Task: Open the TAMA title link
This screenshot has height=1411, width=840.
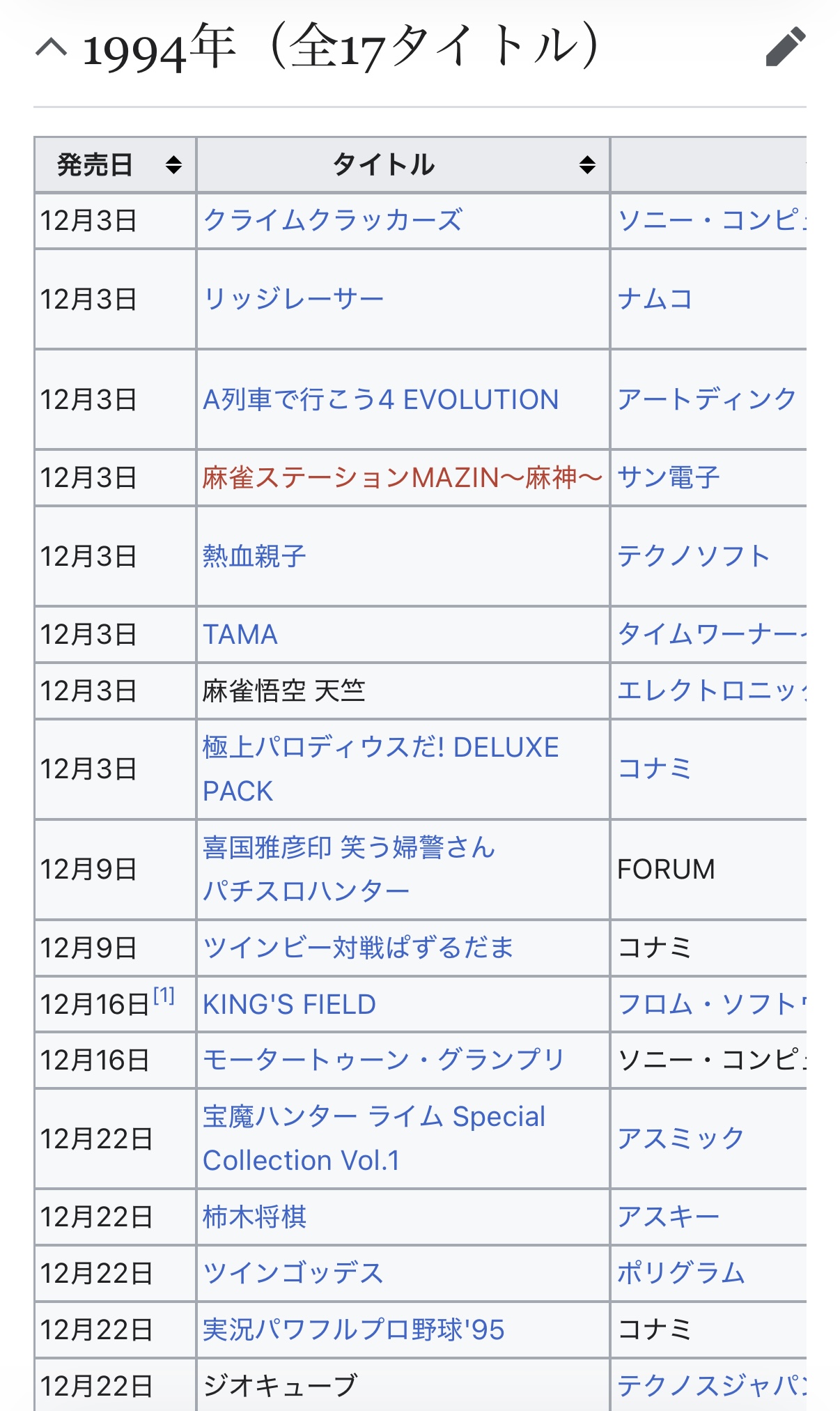Action: [240, 635]
